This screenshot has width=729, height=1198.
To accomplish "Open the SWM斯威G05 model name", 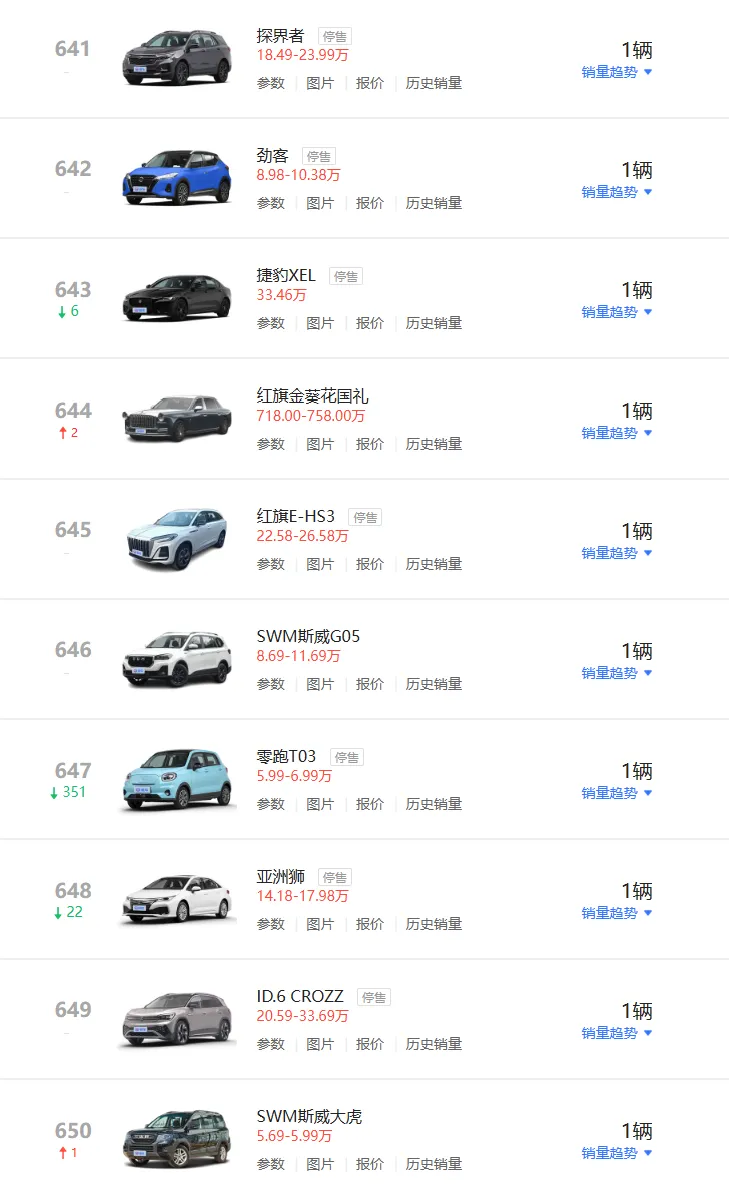I will (308, 636).
